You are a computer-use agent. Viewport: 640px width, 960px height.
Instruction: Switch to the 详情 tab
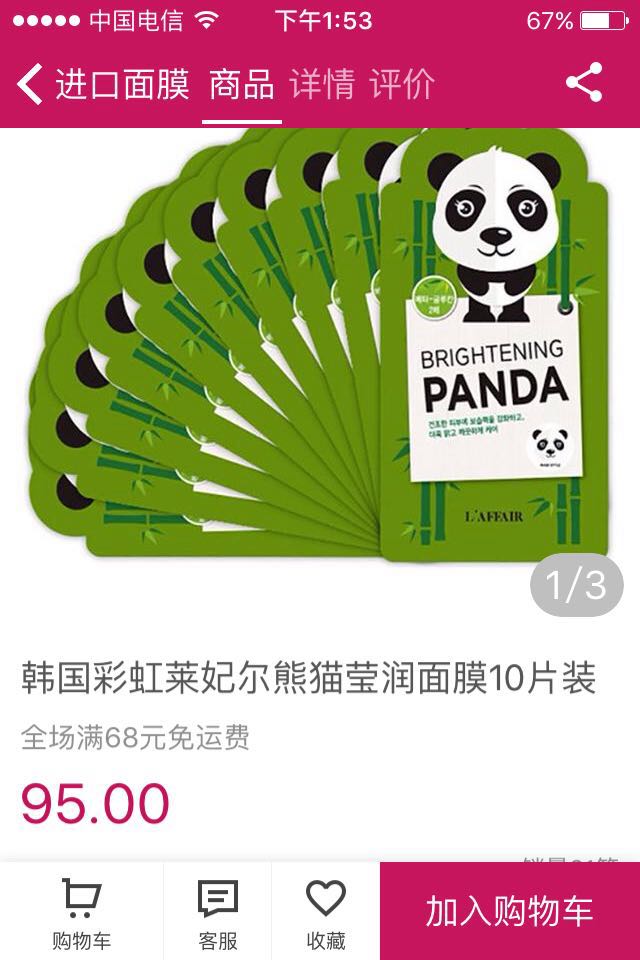point(322,85)
